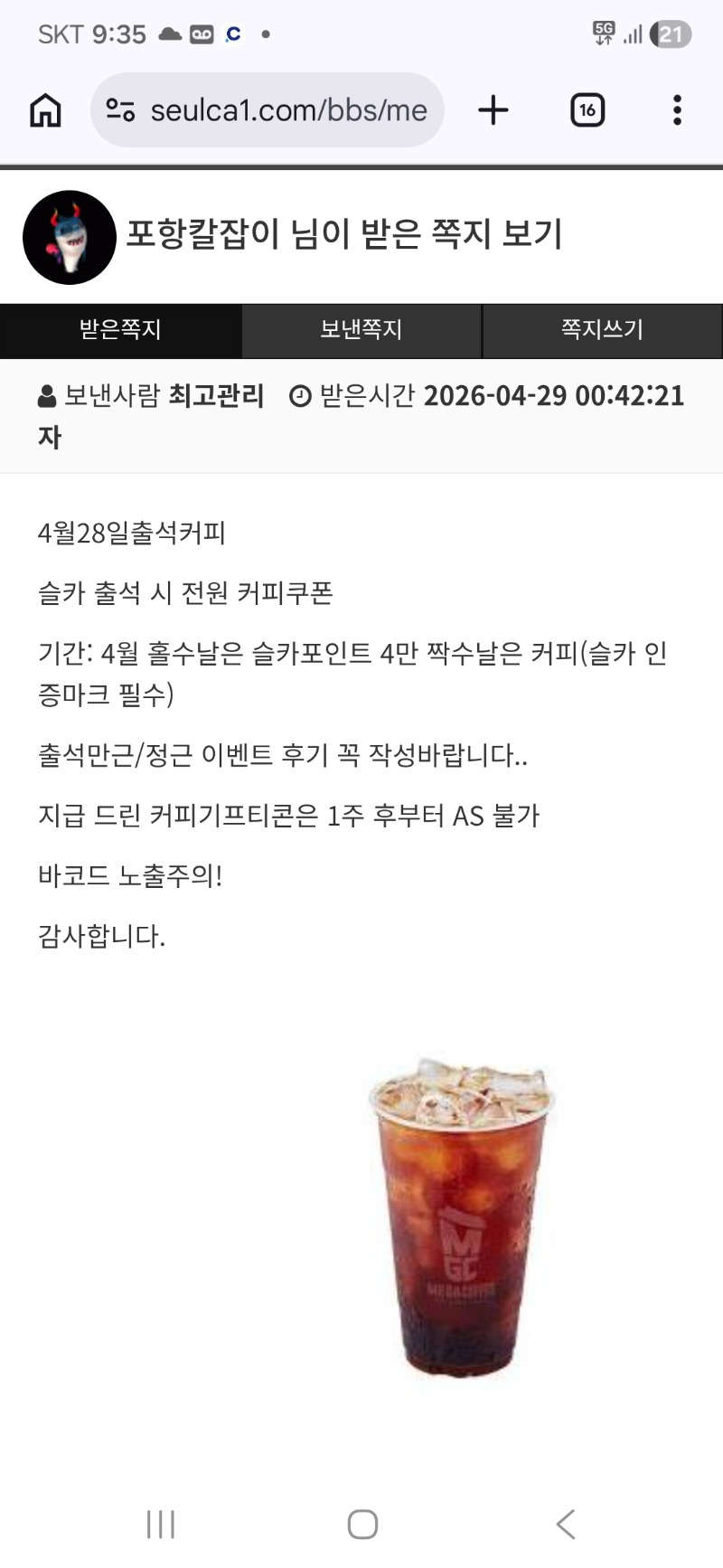Open the recent apps view

click(161, 1524)
